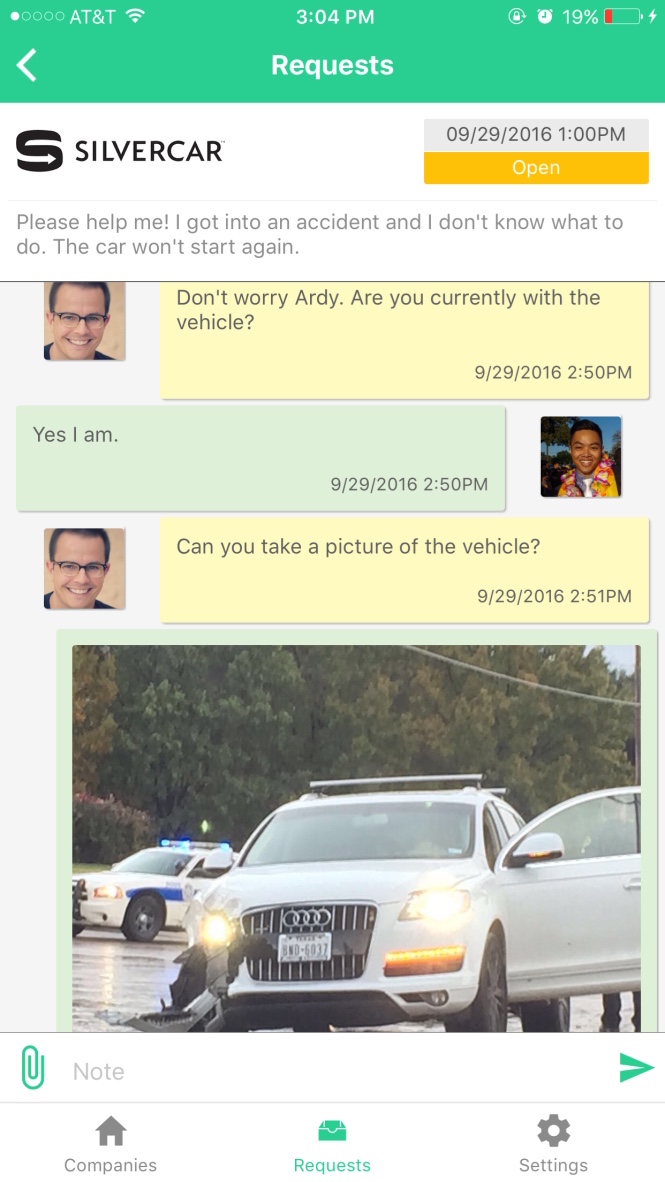Tap the yellow Open status button
665x1182 pixels.
[x=536, y=167]
